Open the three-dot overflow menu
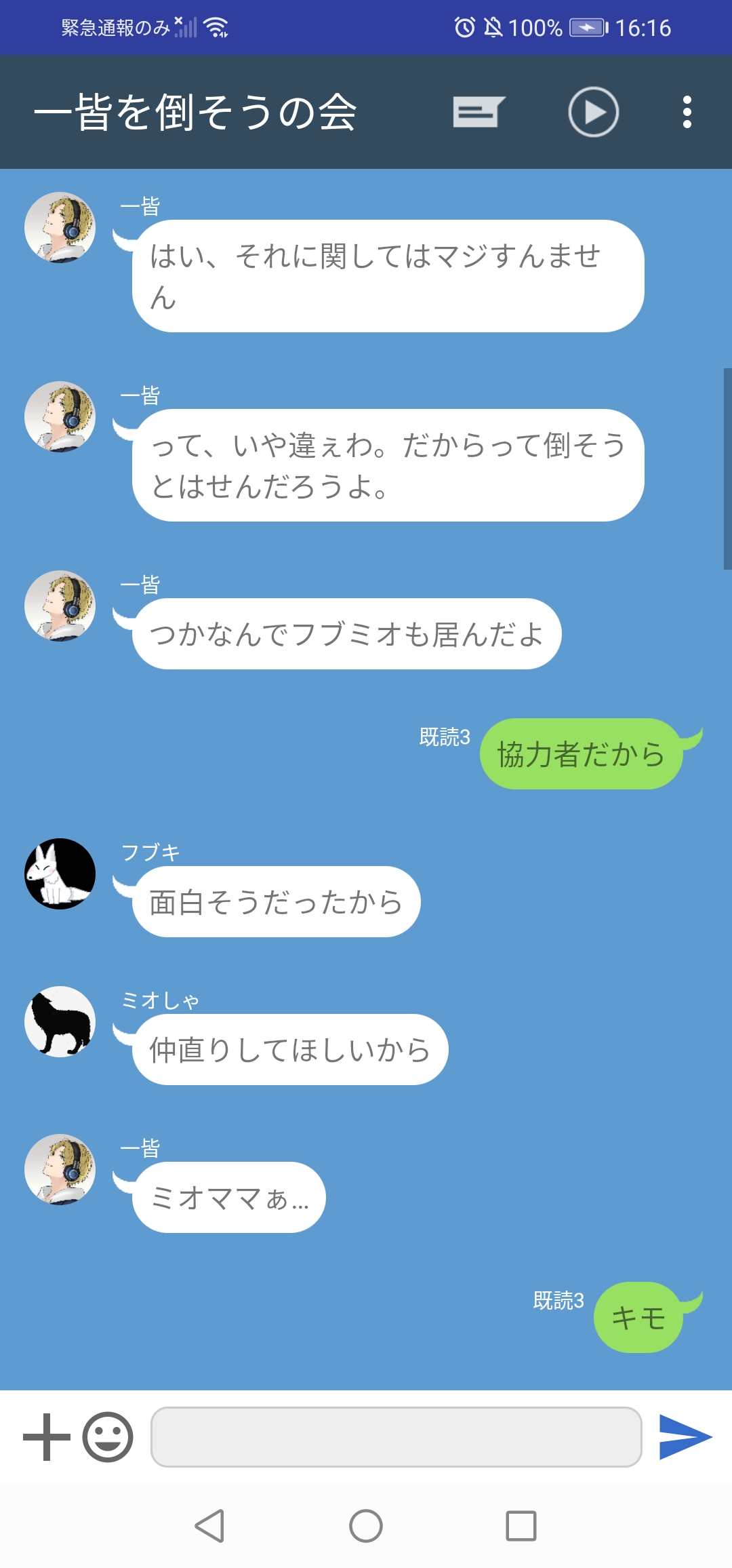The image size is (732, 1568). (x=687, y=112)
